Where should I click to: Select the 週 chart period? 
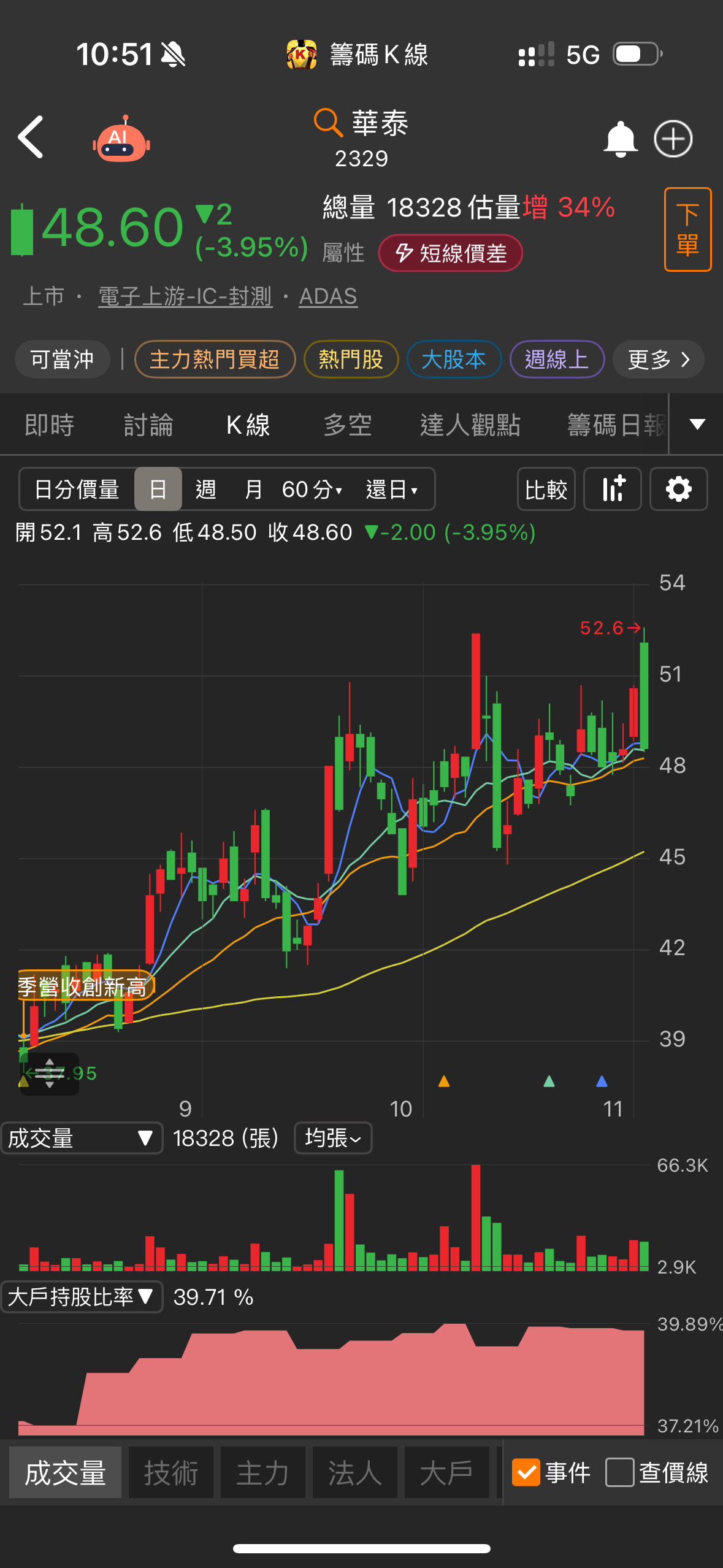click(x=205, y=490)
